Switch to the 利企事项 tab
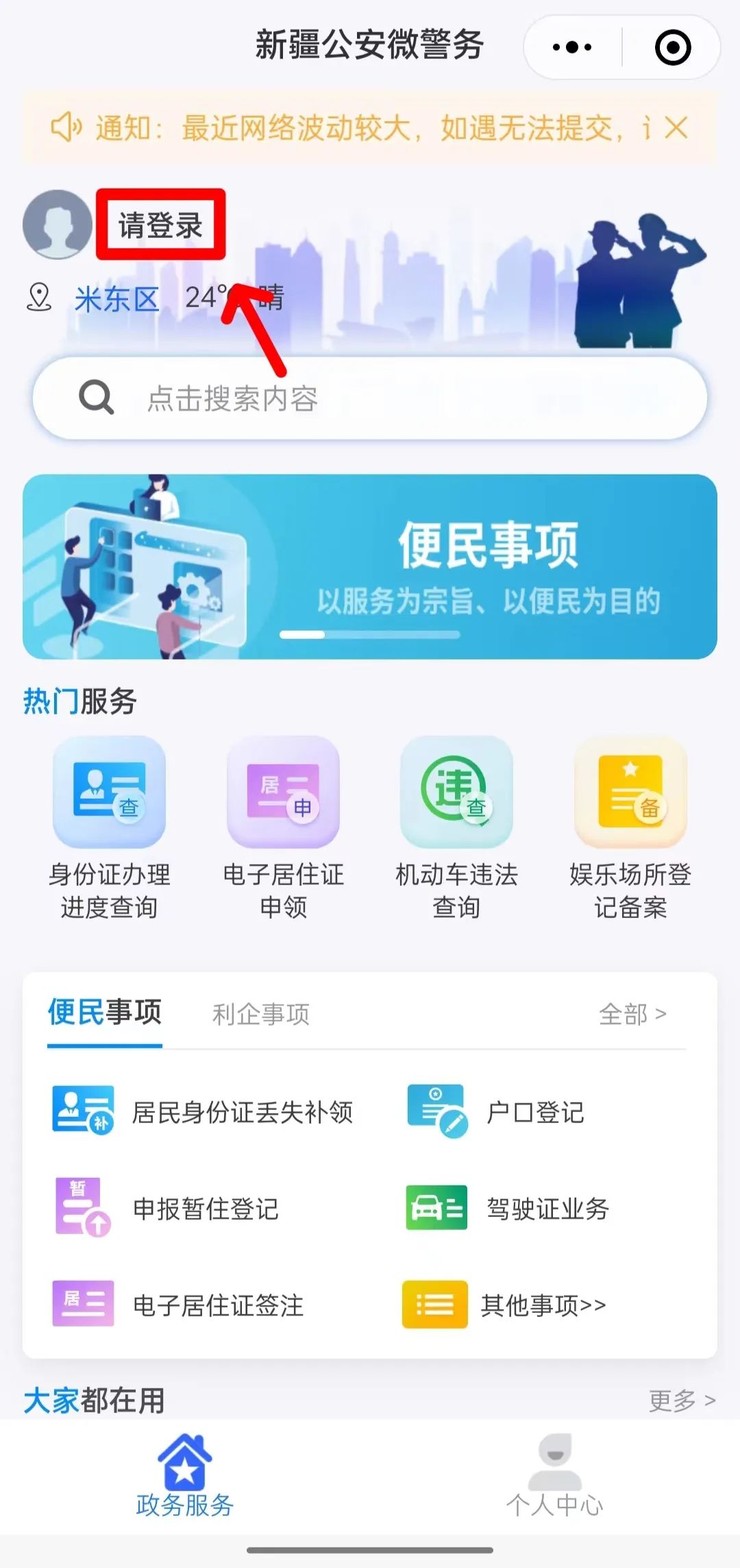740x1568 pixels. coord(260,1017)
